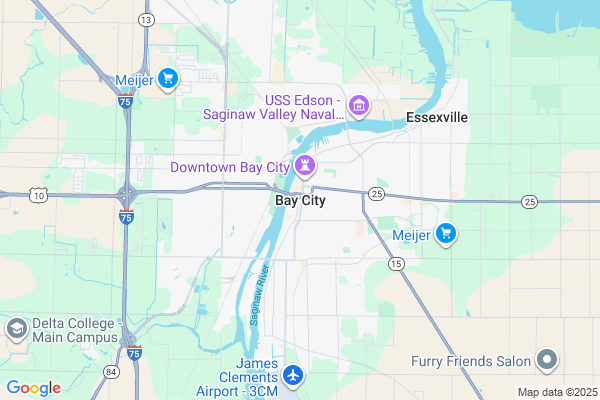Open Furry Friends Salon place marker
This screenshot has width=600, height=400.
[x=547, y=359]
